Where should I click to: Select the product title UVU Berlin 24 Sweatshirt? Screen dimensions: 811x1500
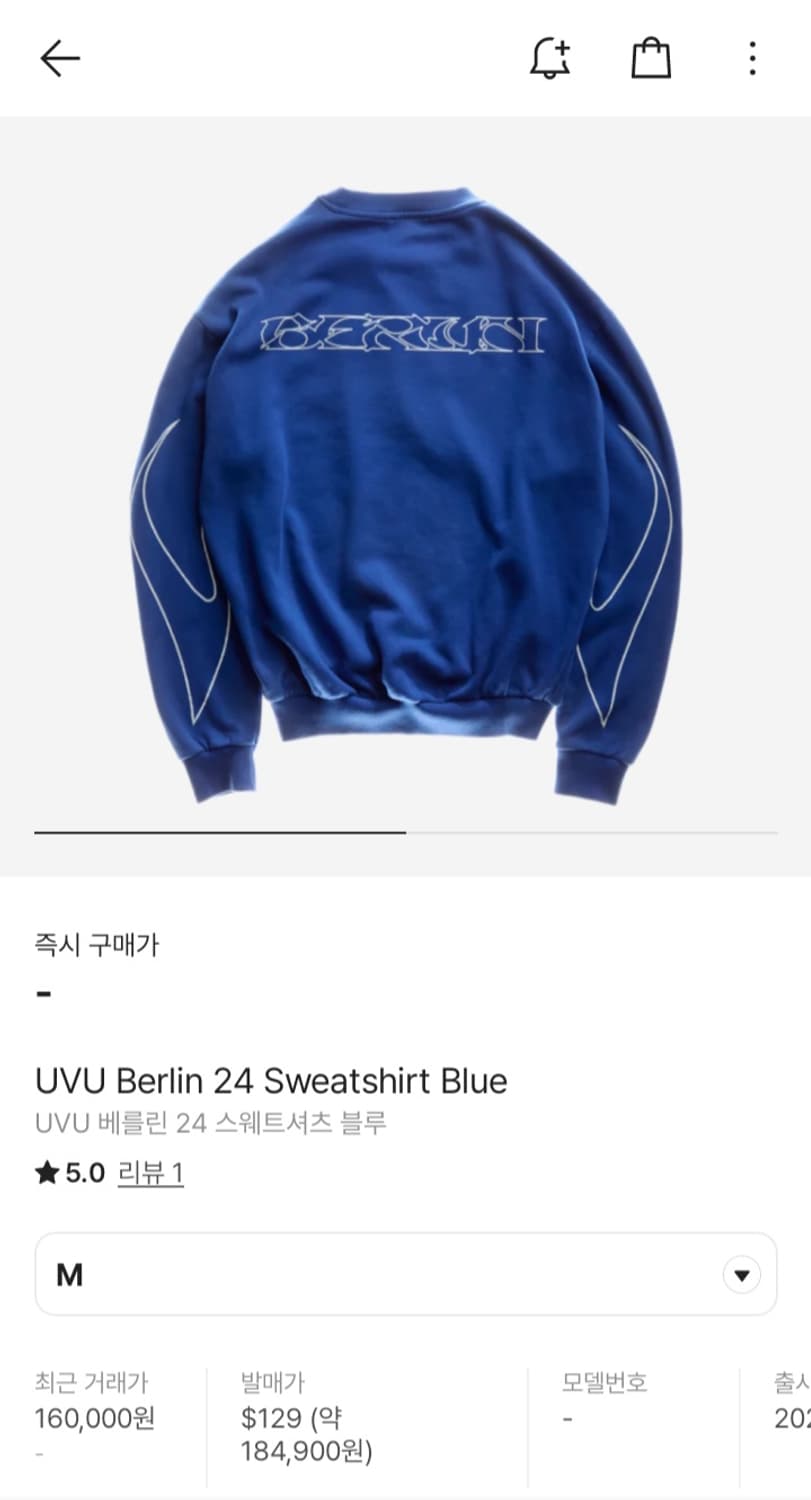pos(271,1081)
